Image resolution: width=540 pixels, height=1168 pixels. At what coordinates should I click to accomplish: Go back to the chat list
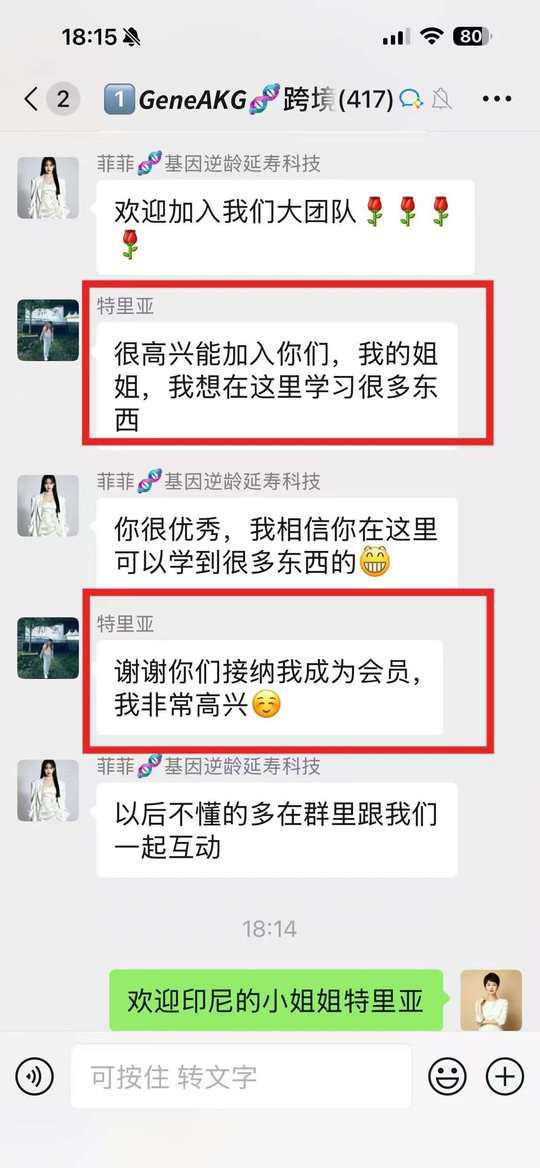click(x=31, y=99)
